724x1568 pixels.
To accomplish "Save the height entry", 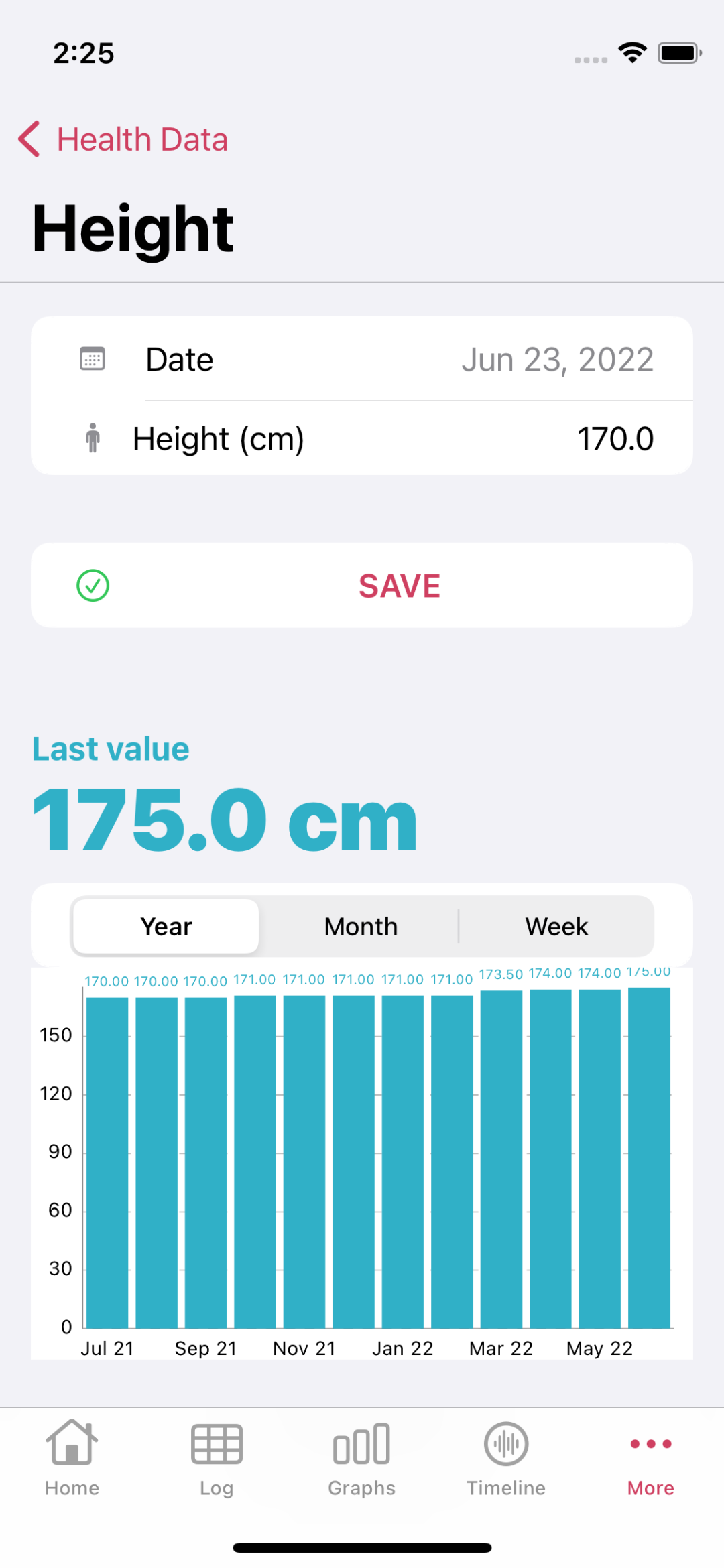I will tap(399, 586).
